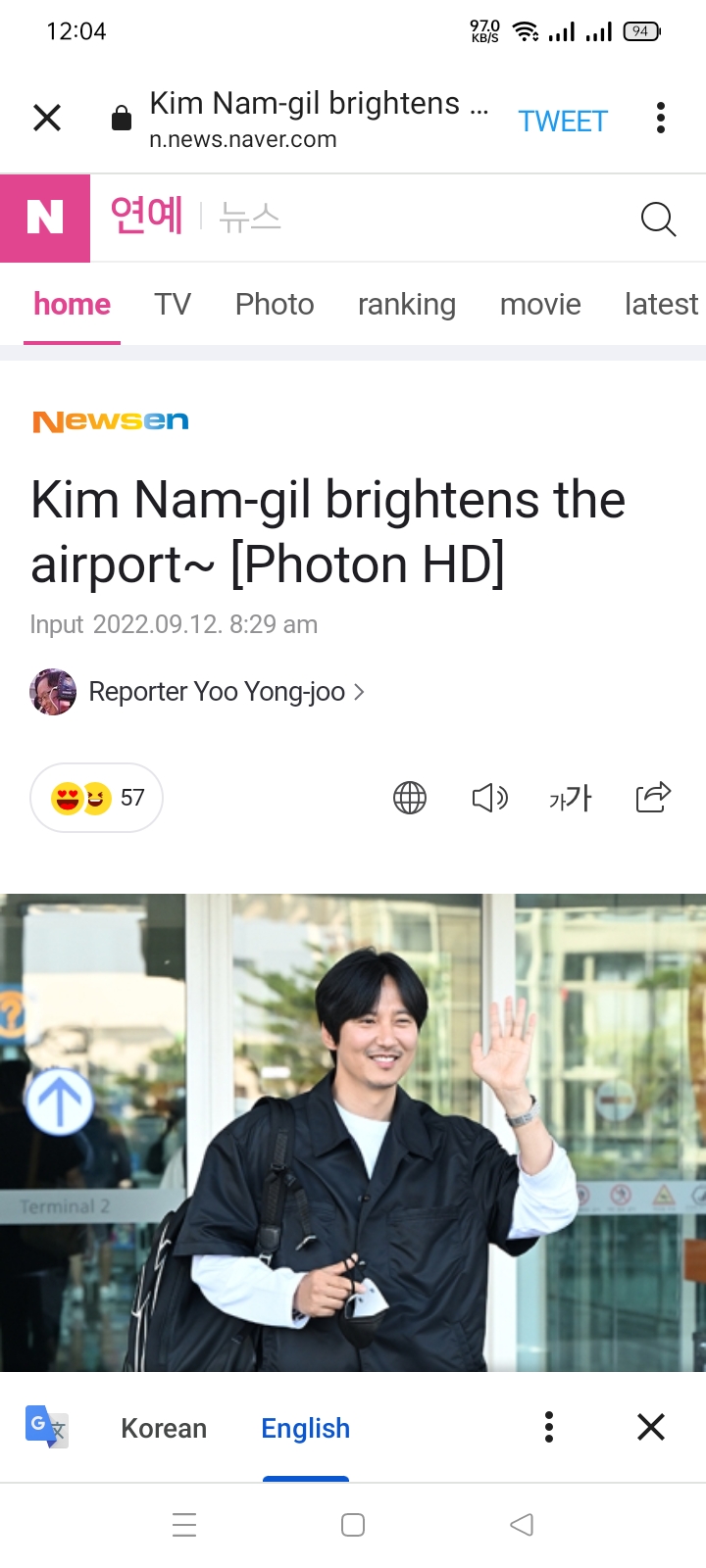Open the Naver search icon
Image resolution: width=706 pixels, height=1568 pixels.
658,219
